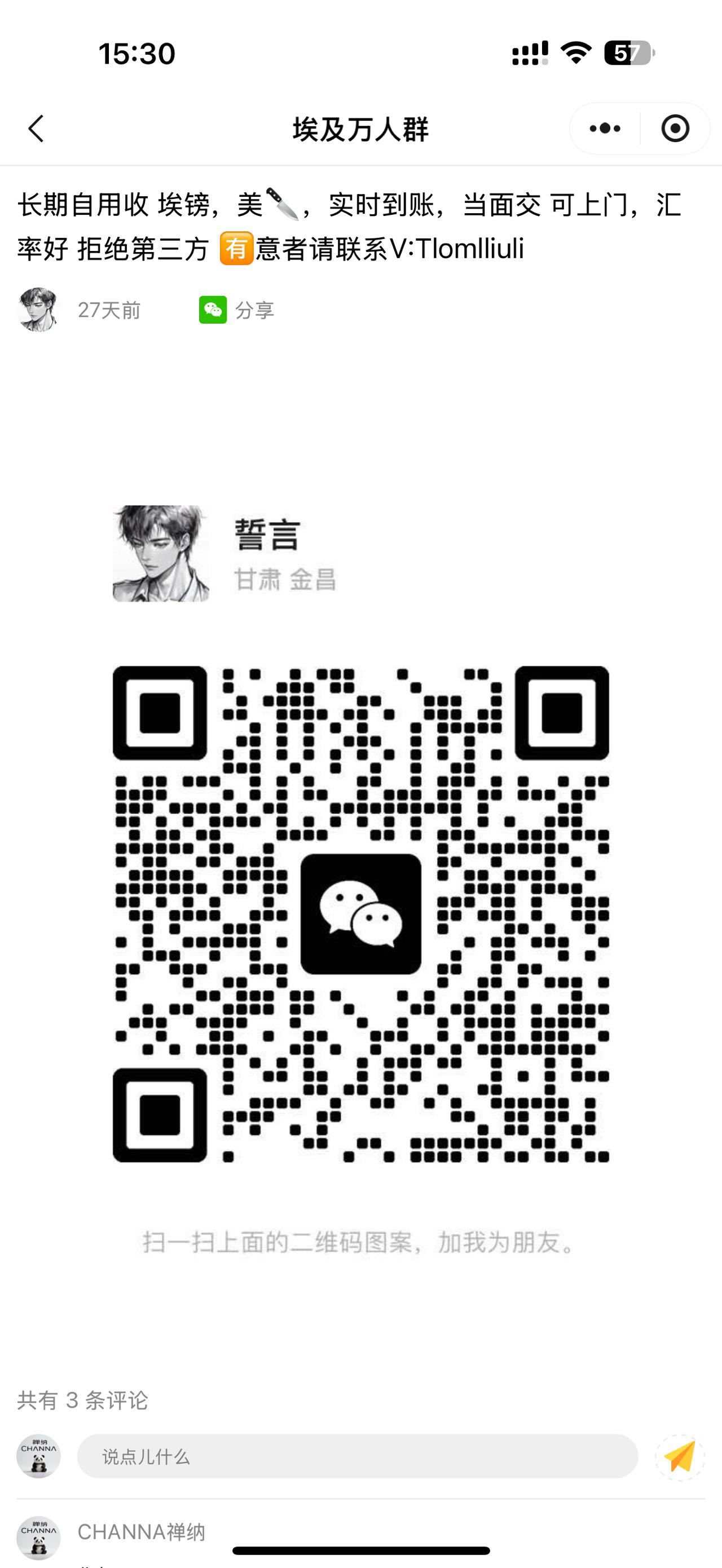The width and height of the screenshot is (722, 1568).
Task: Open the profile of commenter CHANNA禅纳
Action: [x=38, y=1538]
